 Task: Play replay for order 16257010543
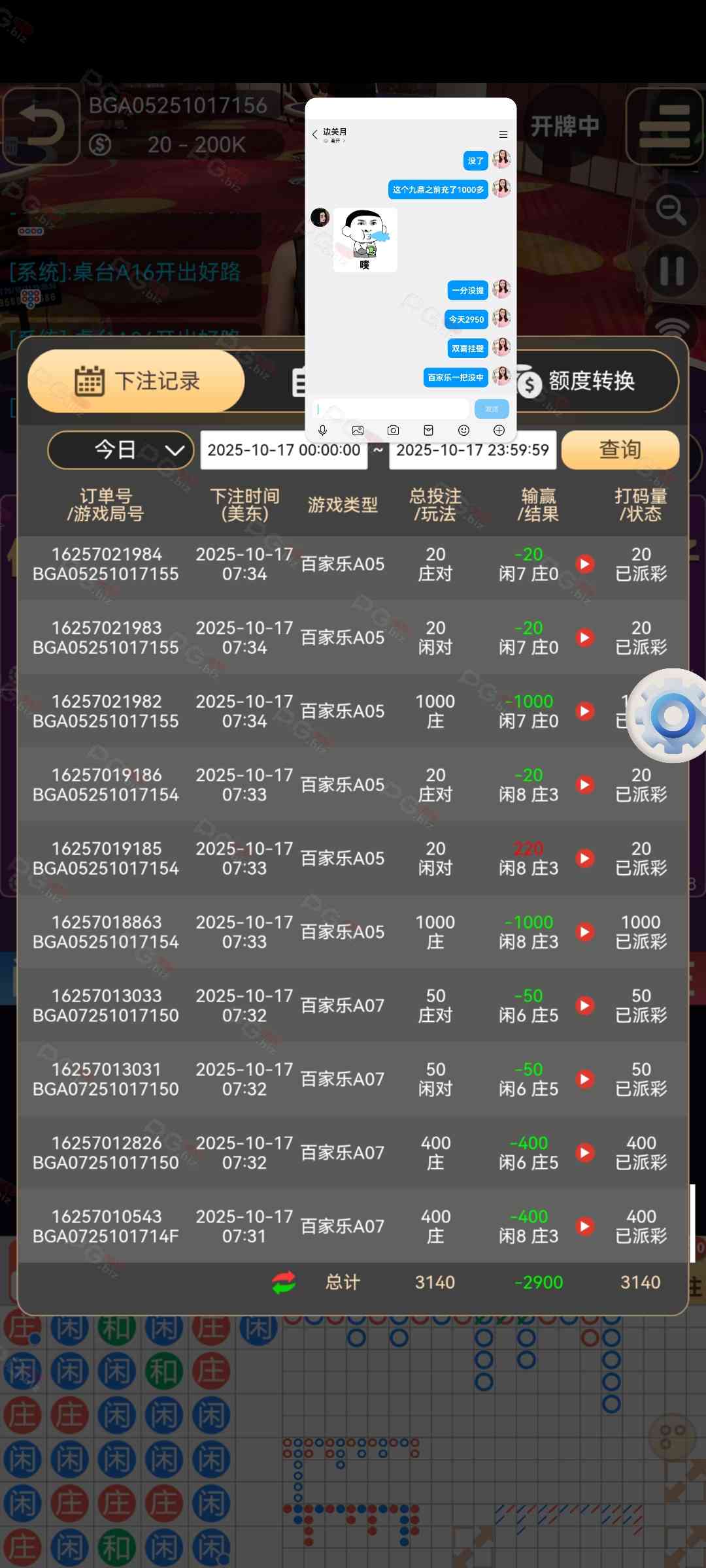pos(585,1226)
